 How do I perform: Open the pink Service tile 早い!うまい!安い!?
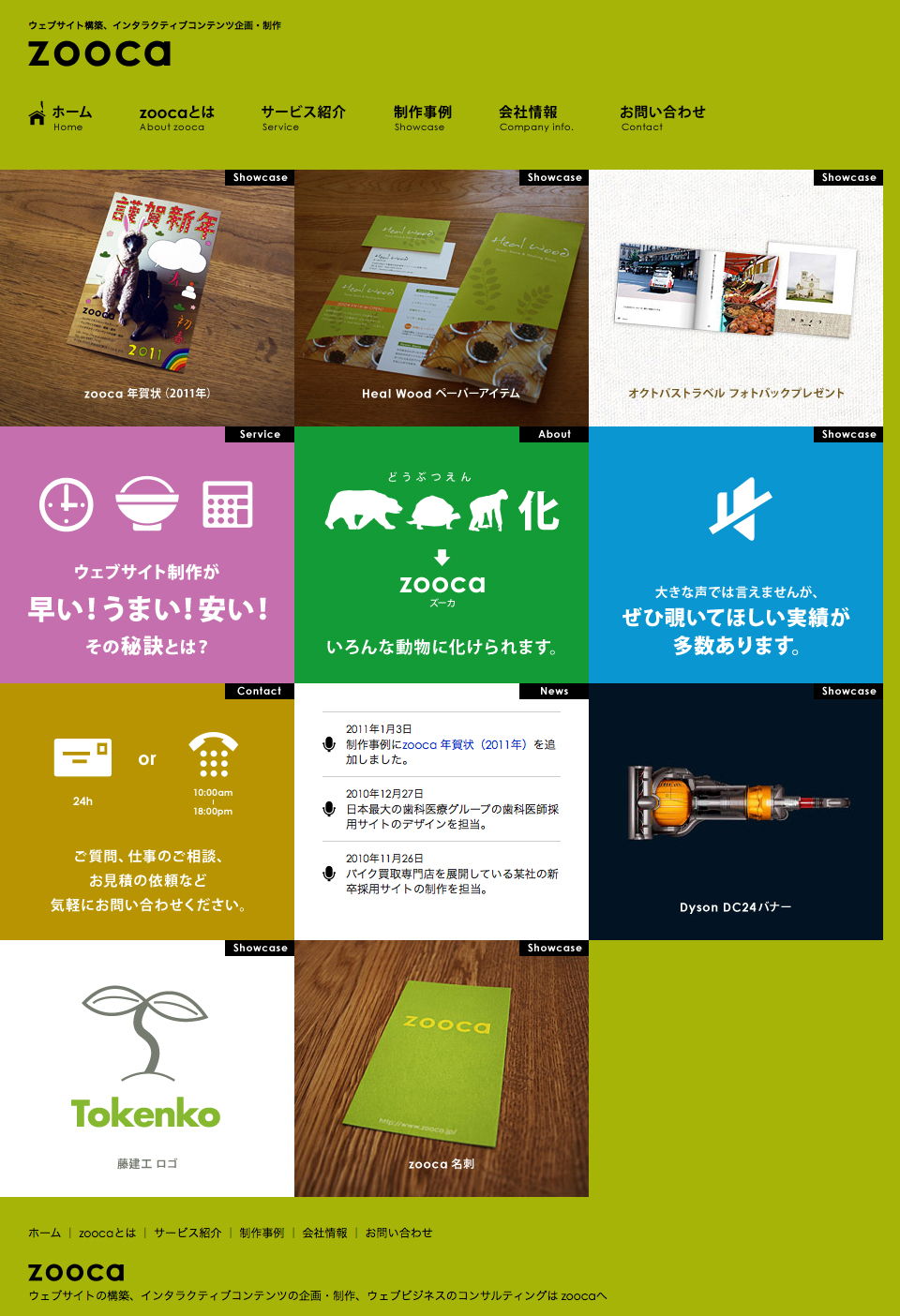147,555
